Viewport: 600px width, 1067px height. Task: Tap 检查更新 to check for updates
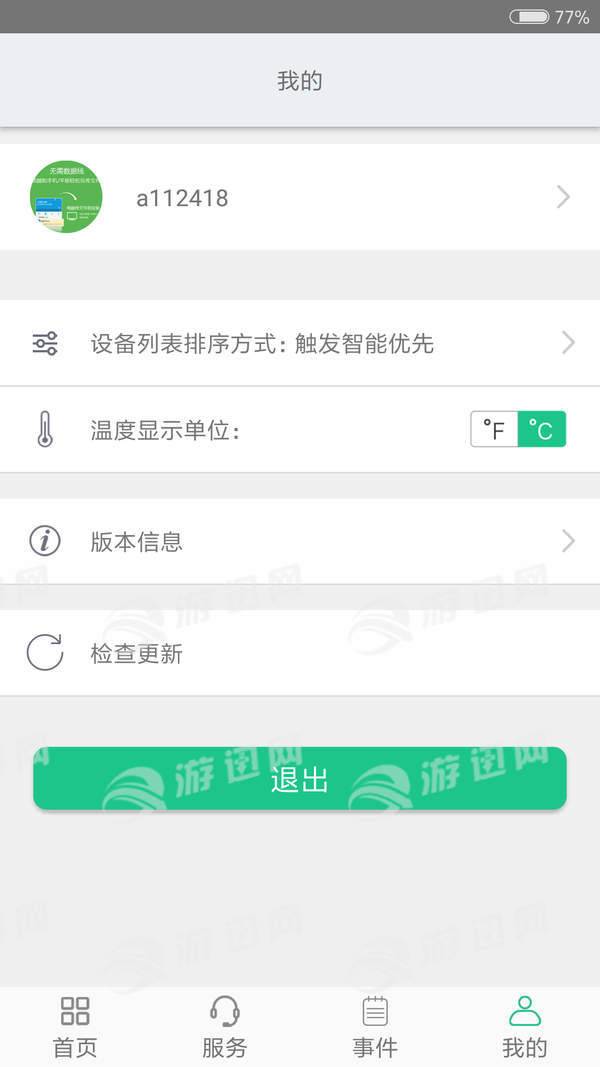[x=300, y=654]
